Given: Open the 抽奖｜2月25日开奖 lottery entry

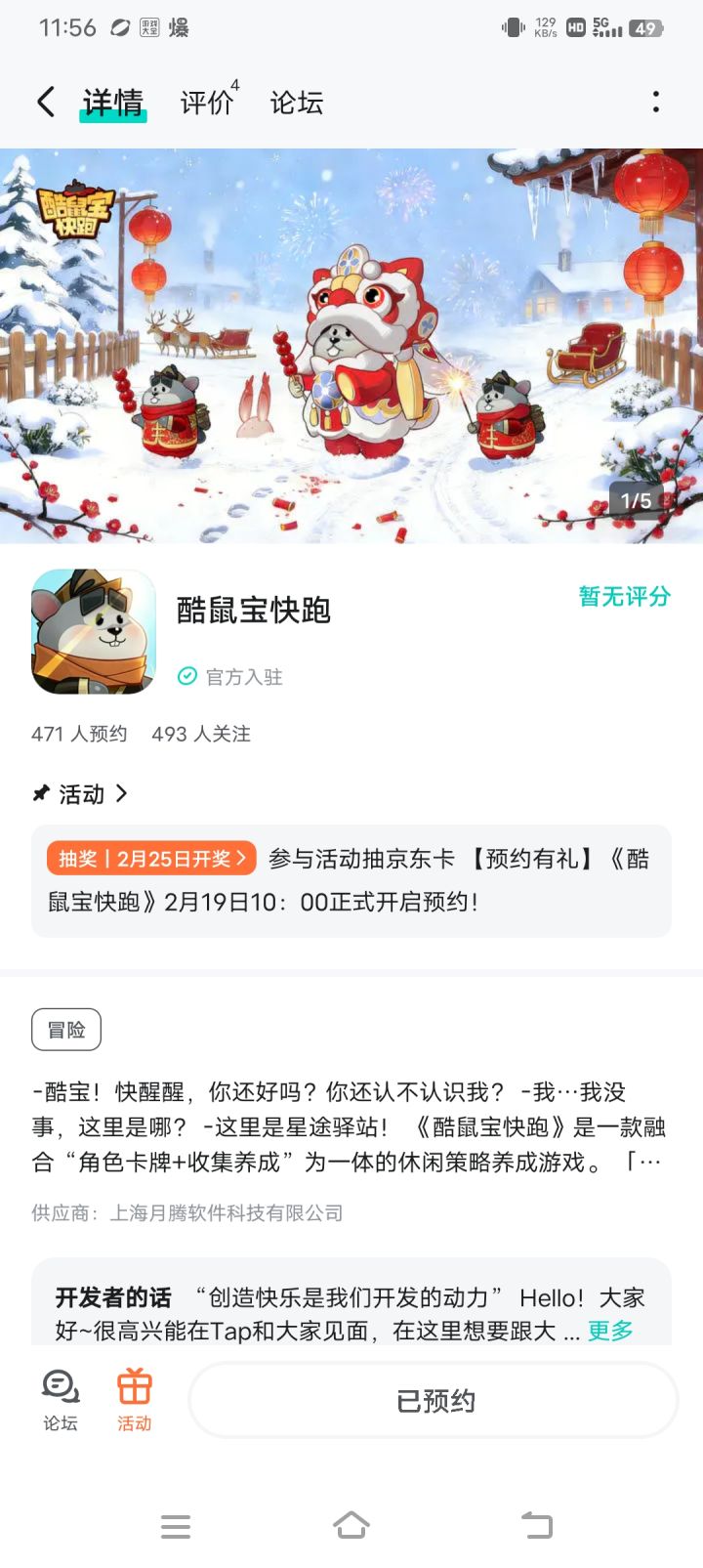Looking at the screenshot, I should coord(150,858).
